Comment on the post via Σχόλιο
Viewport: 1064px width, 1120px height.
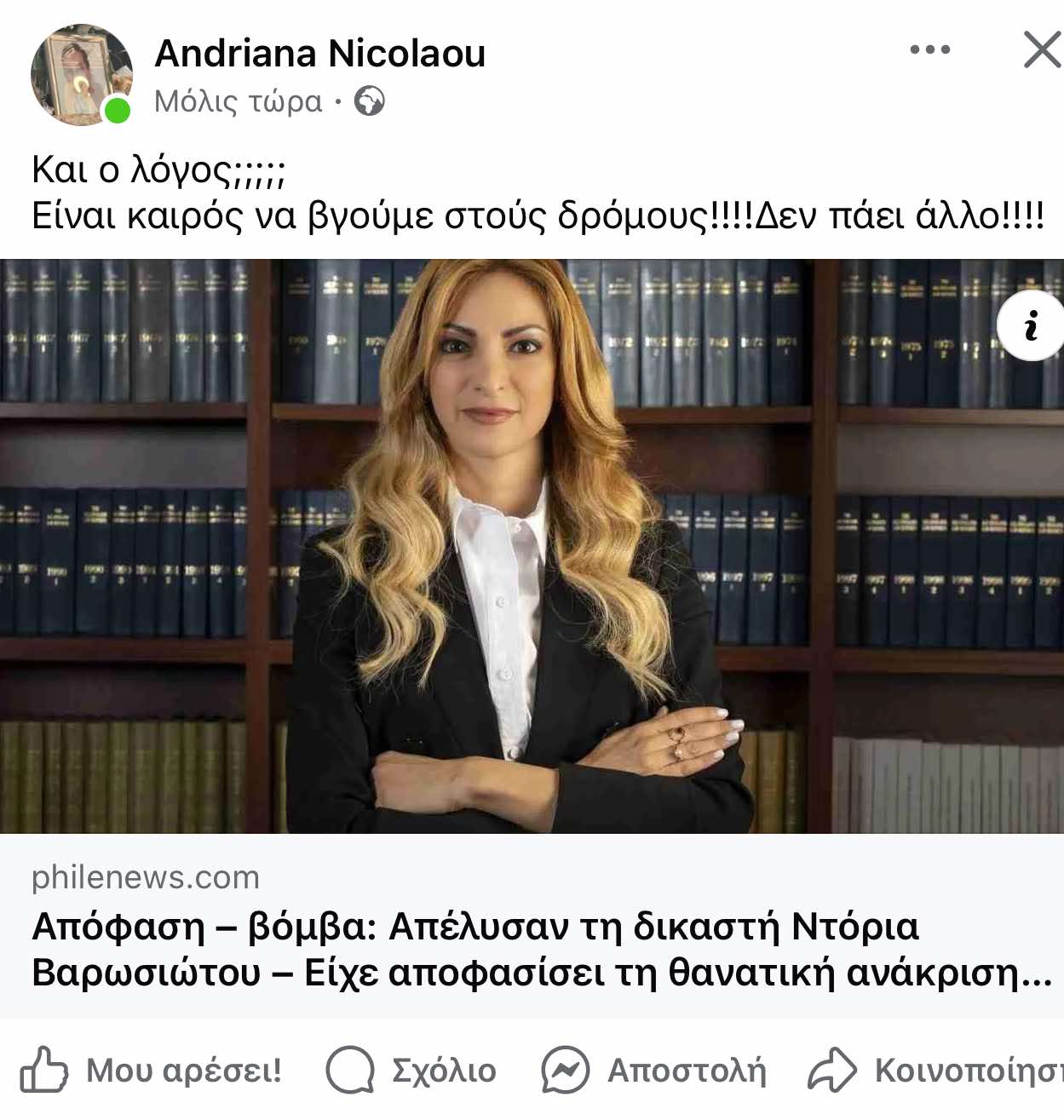coord(411,1071)
